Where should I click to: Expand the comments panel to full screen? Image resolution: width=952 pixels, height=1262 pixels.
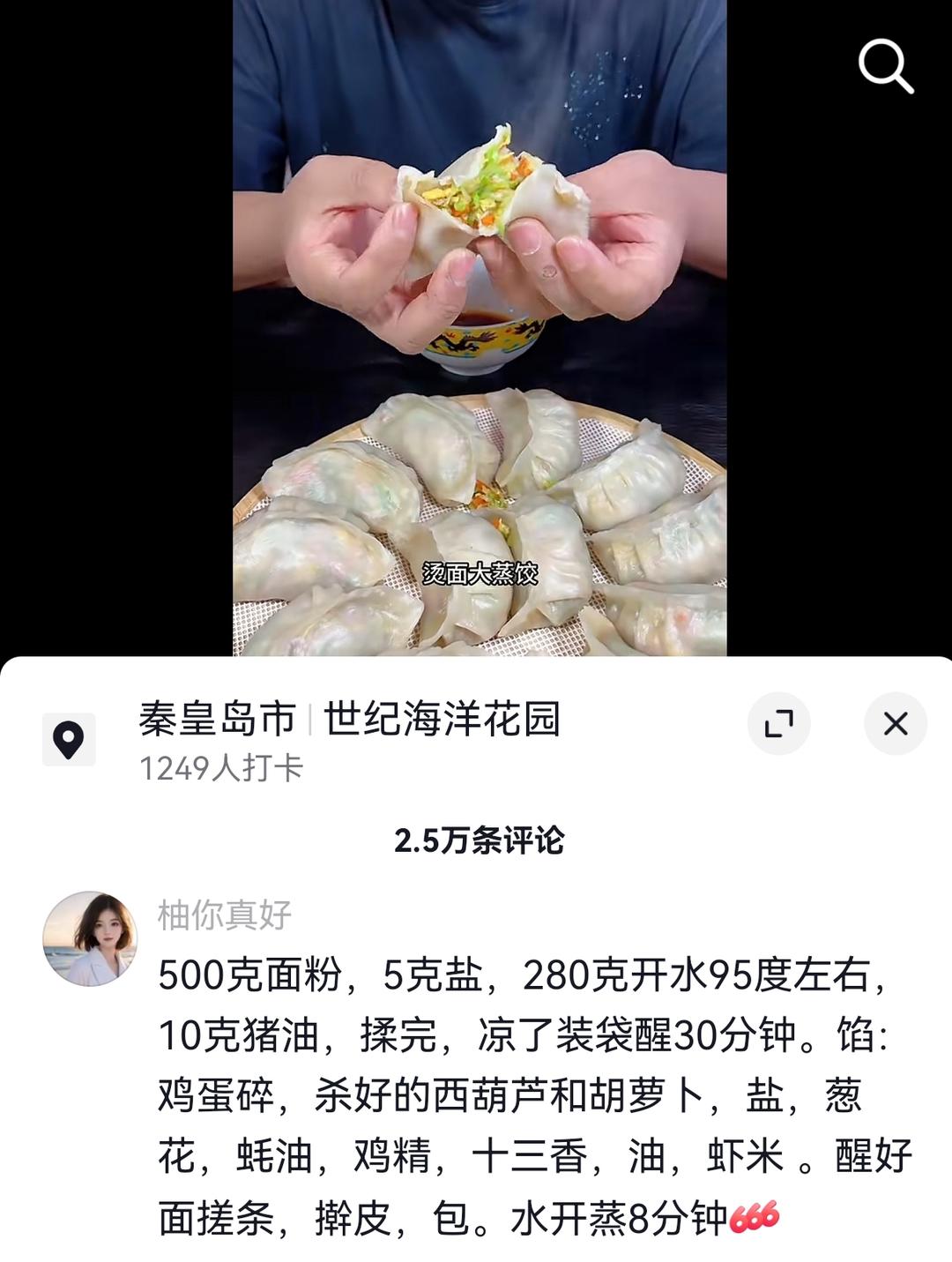tap(778, 724)
